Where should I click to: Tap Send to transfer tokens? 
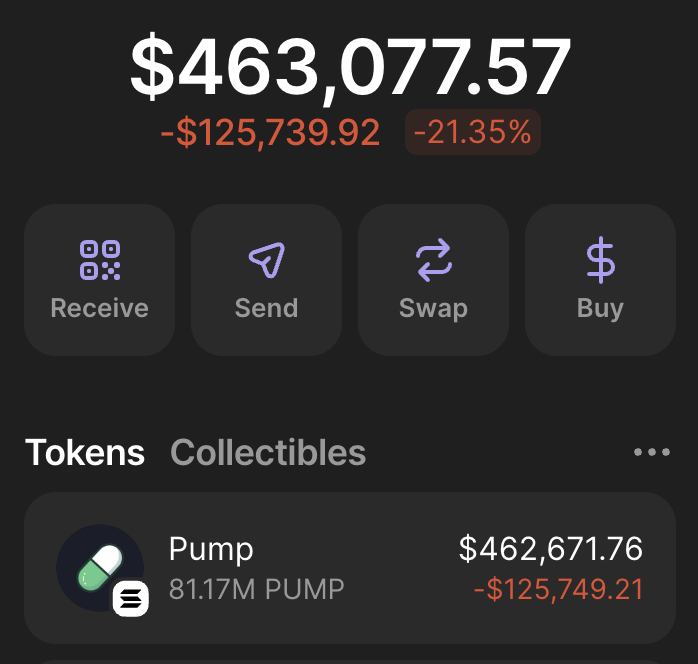[x=266, y=280]
